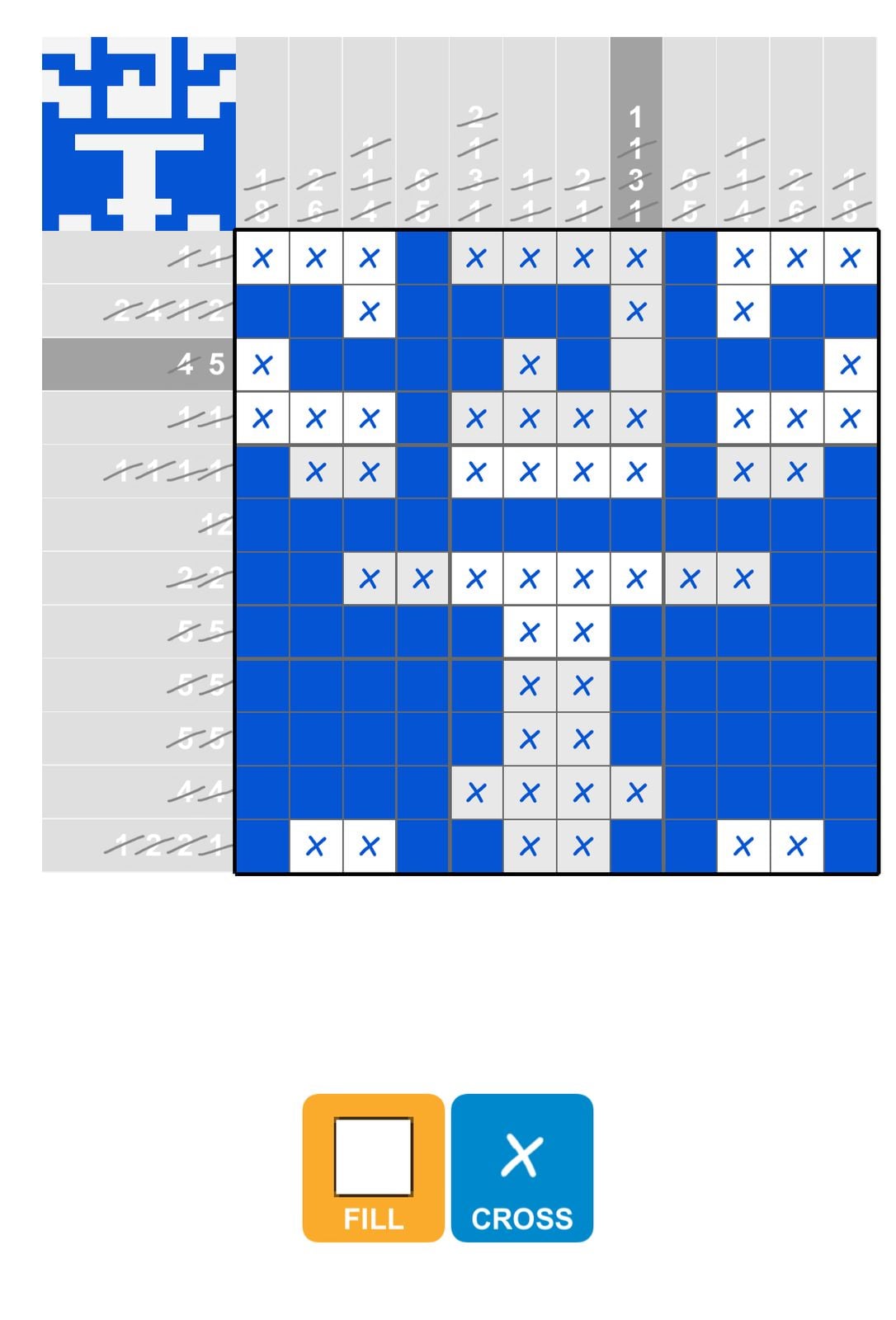Image resolution: width=896 pixels, height=1320 pixels.
Task: Toggle the crossed cell in the top-left grid corner
Action: (262, 257)
